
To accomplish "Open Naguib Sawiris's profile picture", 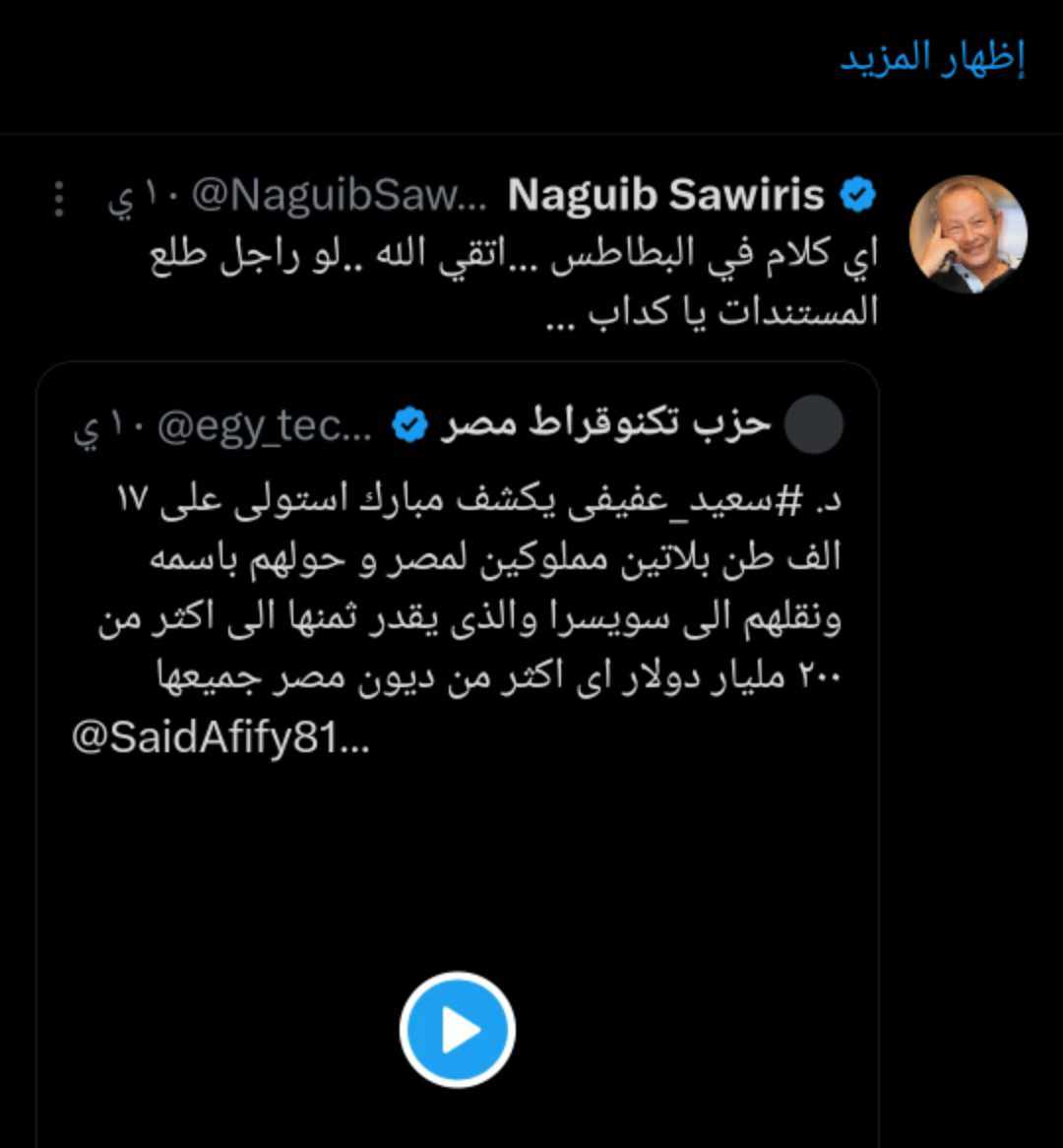I will click(x=968, y=236).
